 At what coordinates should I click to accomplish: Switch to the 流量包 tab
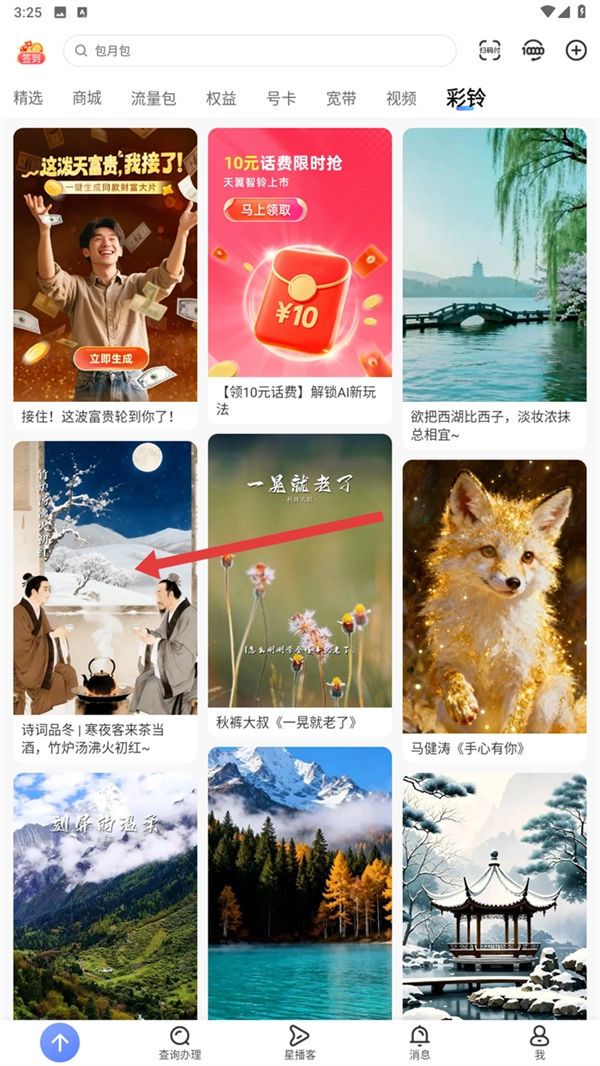pos(154,98)
